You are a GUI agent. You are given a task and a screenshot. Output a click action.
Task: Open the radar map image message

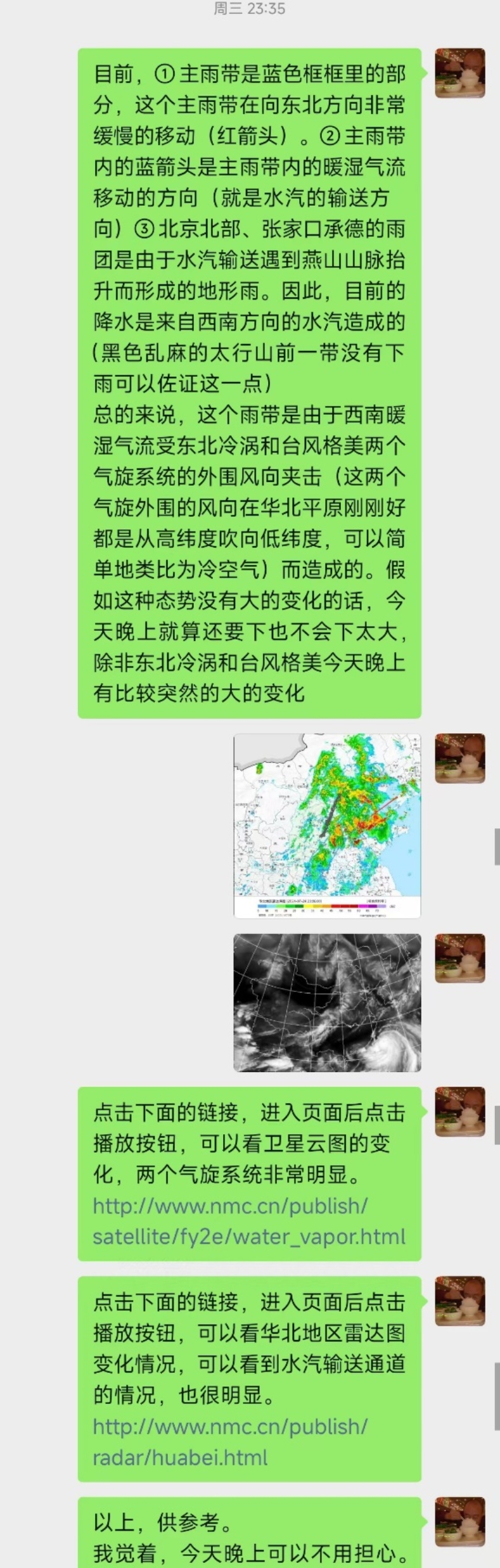tap(327, 825)
